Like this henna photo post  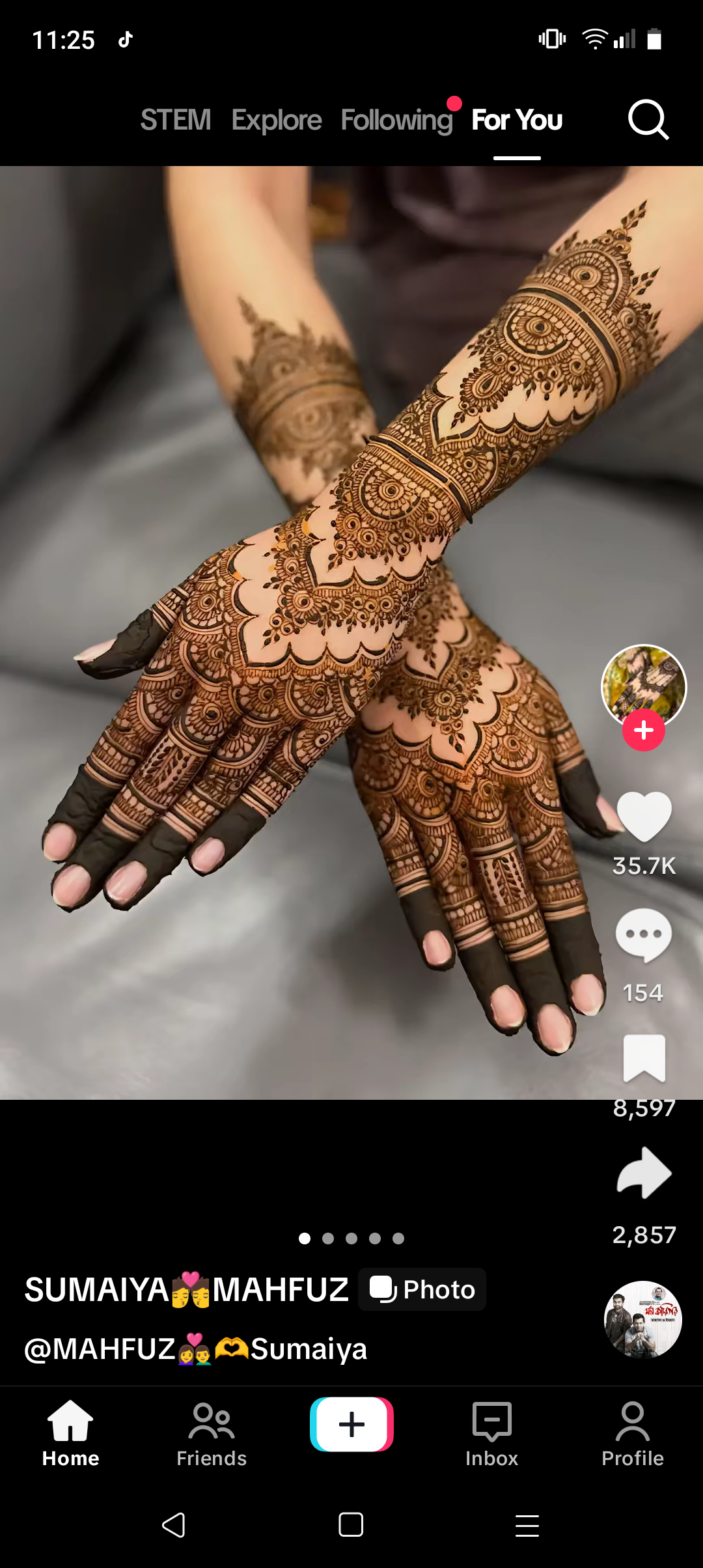(644, 817)
